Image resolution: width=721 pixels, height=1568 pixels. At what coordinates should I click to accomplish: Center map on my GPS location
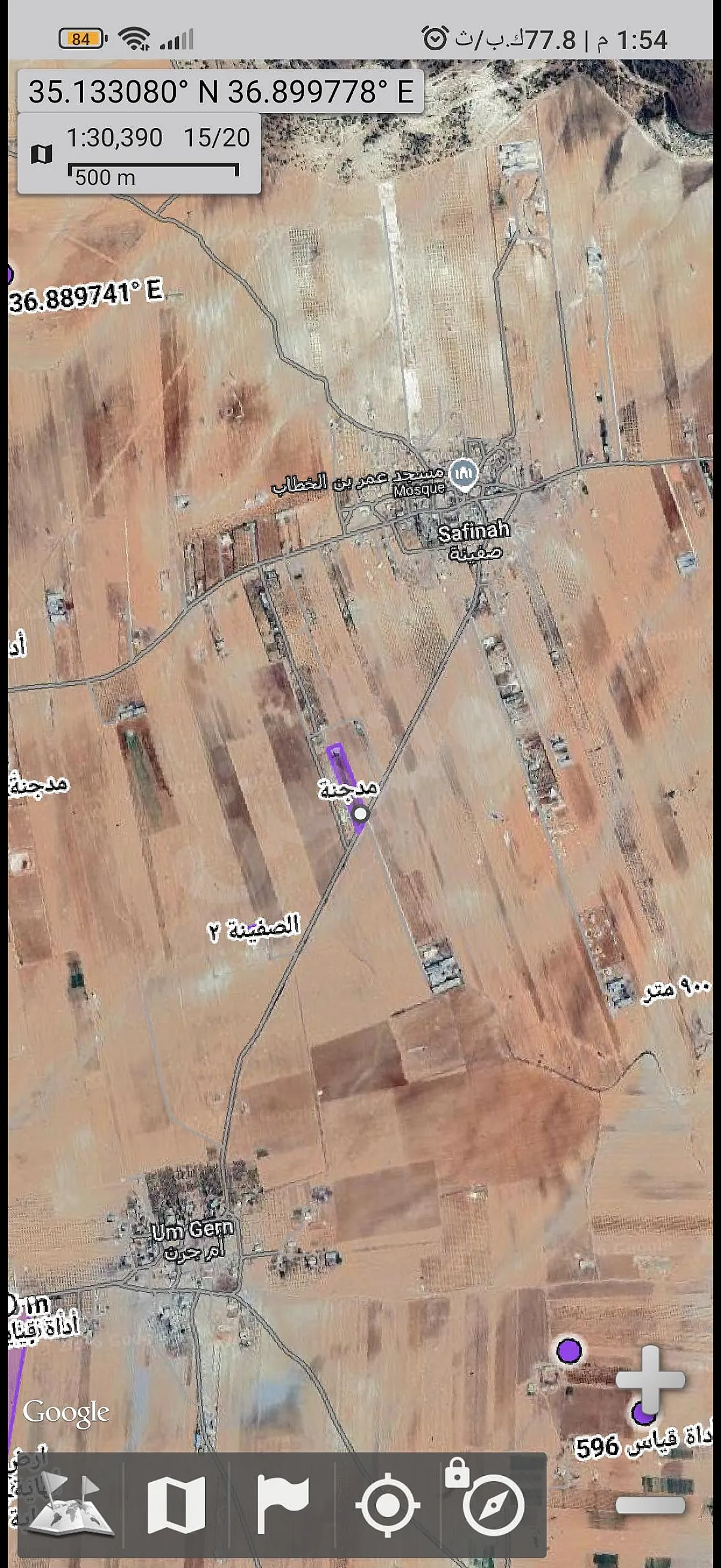387,1505
